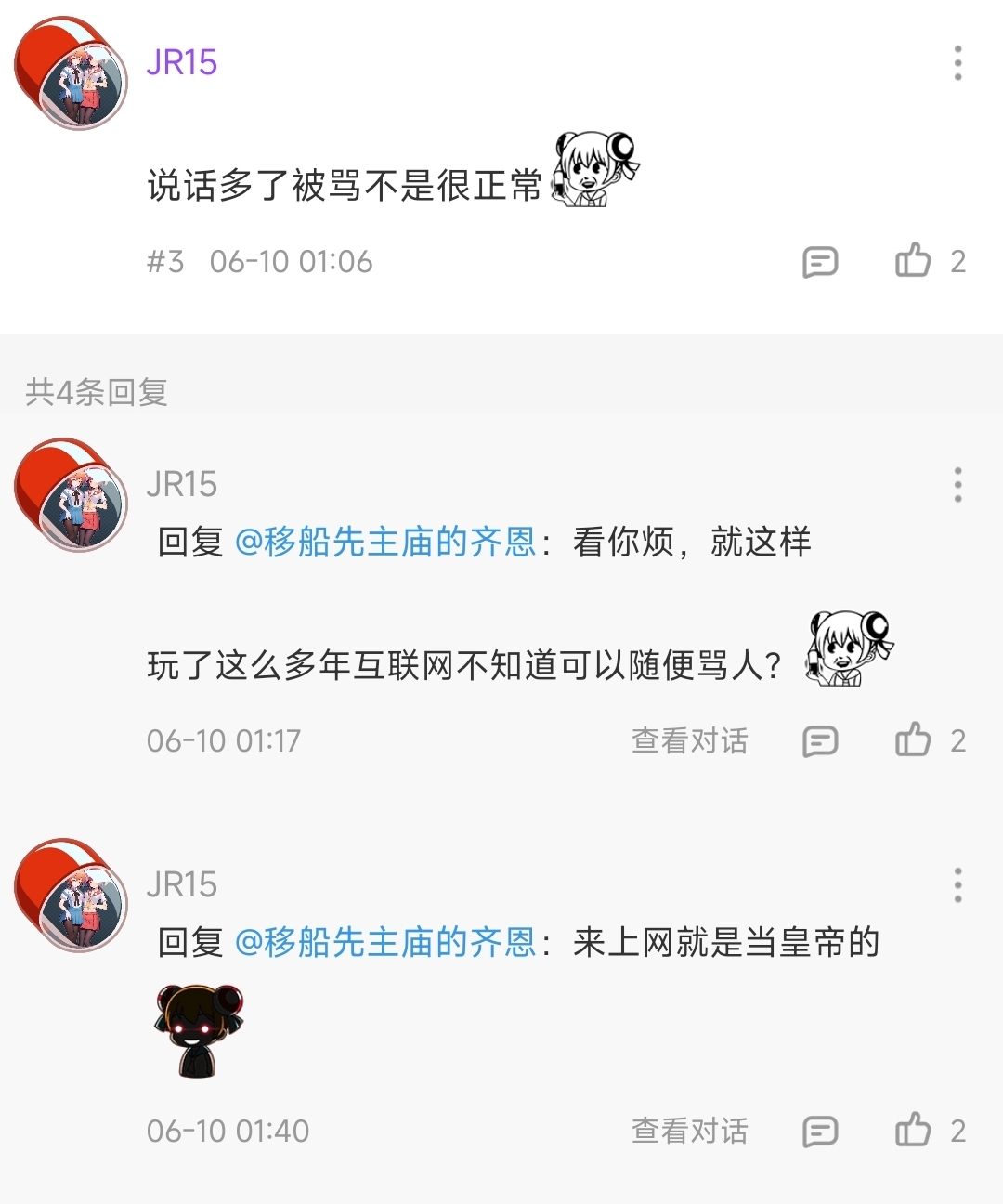This screenshot has height=1204, width=1003.
Task: Like the #3 comment by JR15
Action: tap(913, 261)
